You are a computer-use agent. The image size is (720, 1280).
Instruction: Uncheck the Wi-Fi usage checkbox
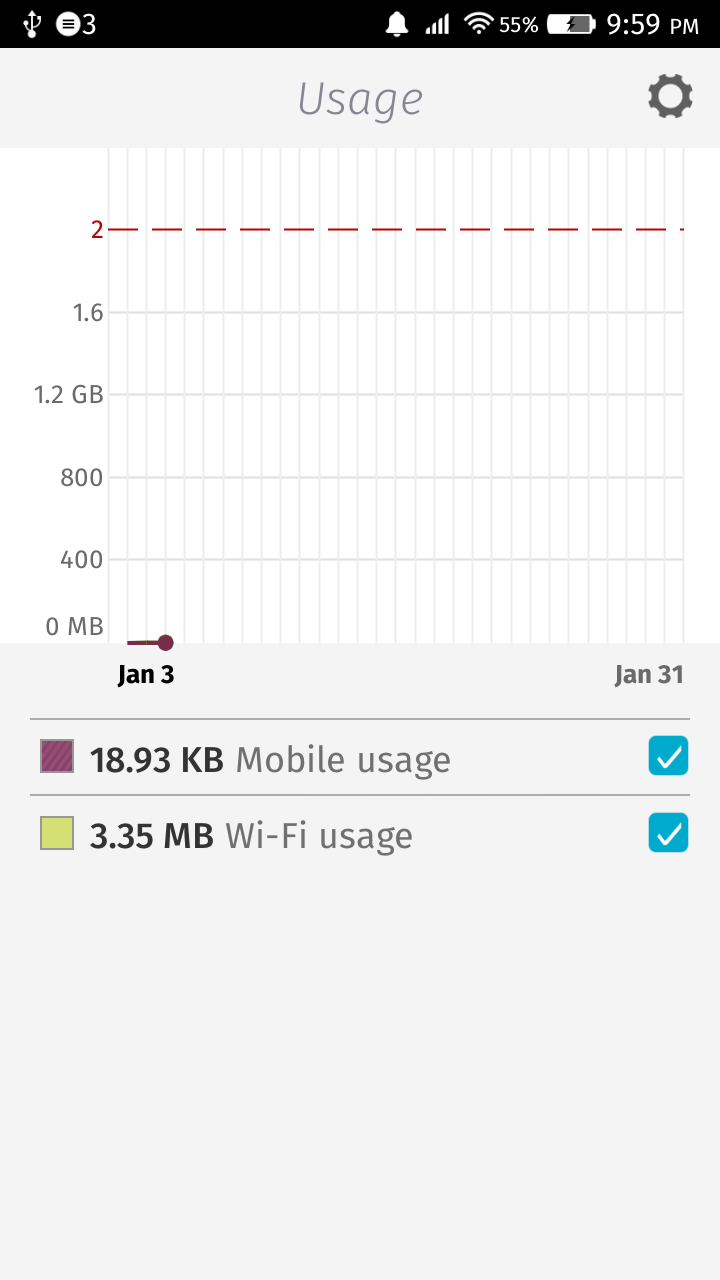(668, 832)
